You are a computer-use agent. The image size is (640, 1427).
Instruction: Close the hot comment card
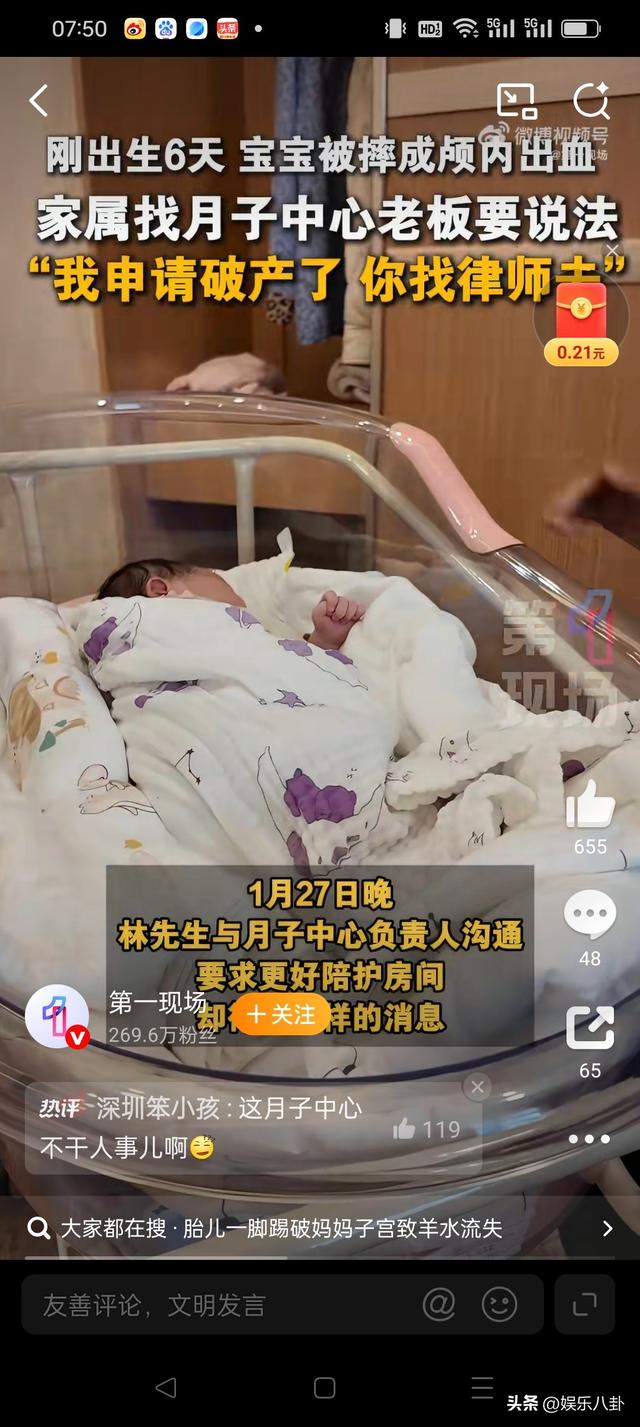[478, 1086]
